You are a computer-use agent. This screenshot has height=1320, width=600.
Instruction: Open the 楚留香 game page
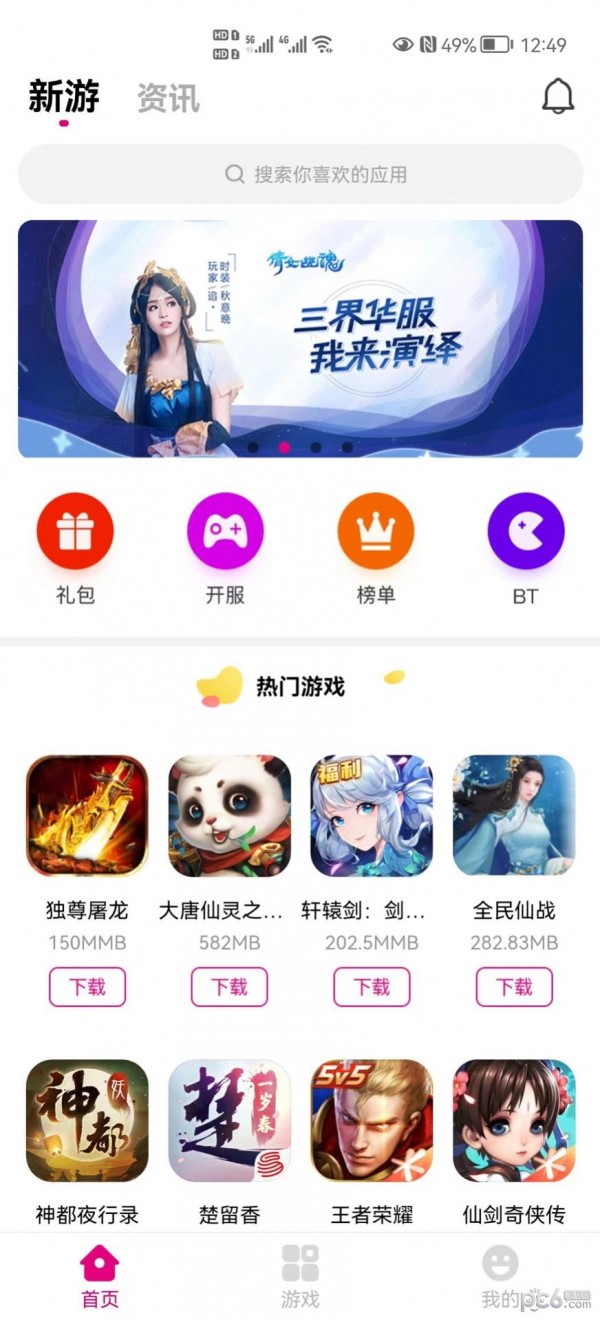(x=229, y=1120)
